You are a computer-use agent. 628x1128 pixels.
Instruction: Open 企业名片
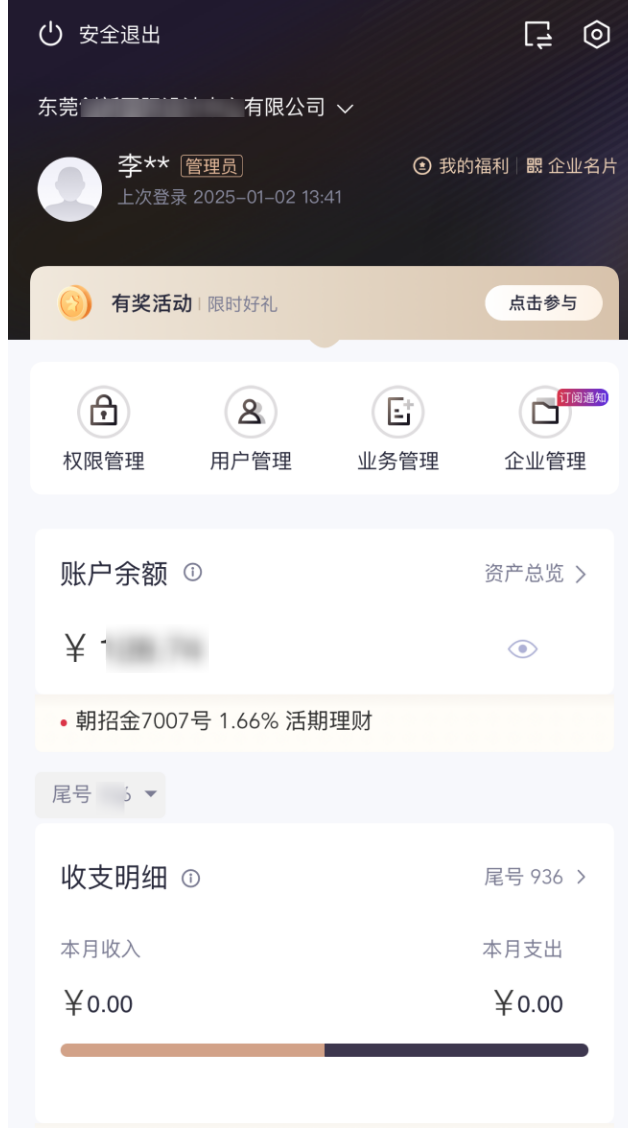pyautogui.click(x=572, y=166)
